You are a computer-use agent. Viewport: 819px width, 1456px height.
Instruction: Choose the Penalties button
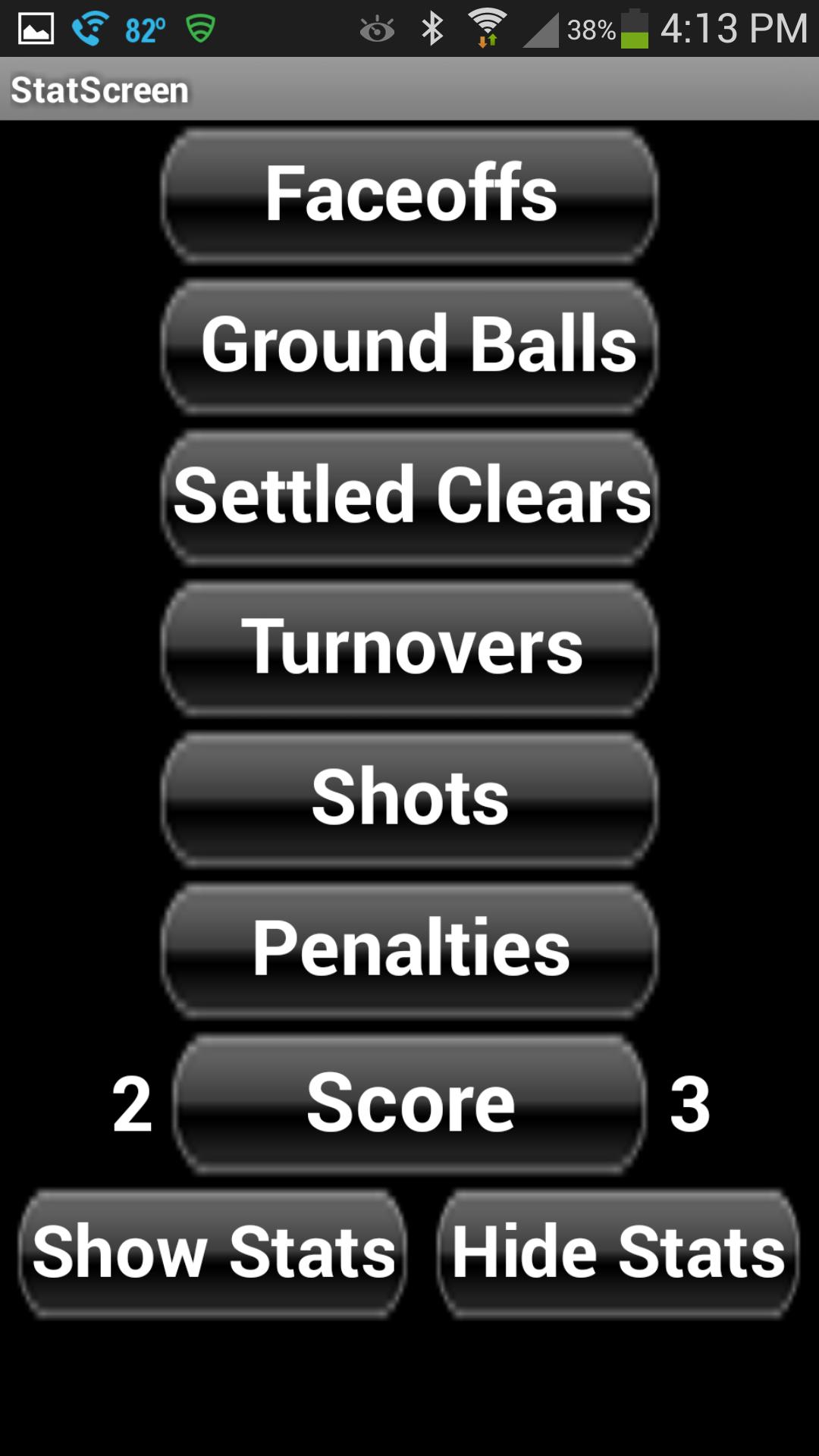click(409, 949)
